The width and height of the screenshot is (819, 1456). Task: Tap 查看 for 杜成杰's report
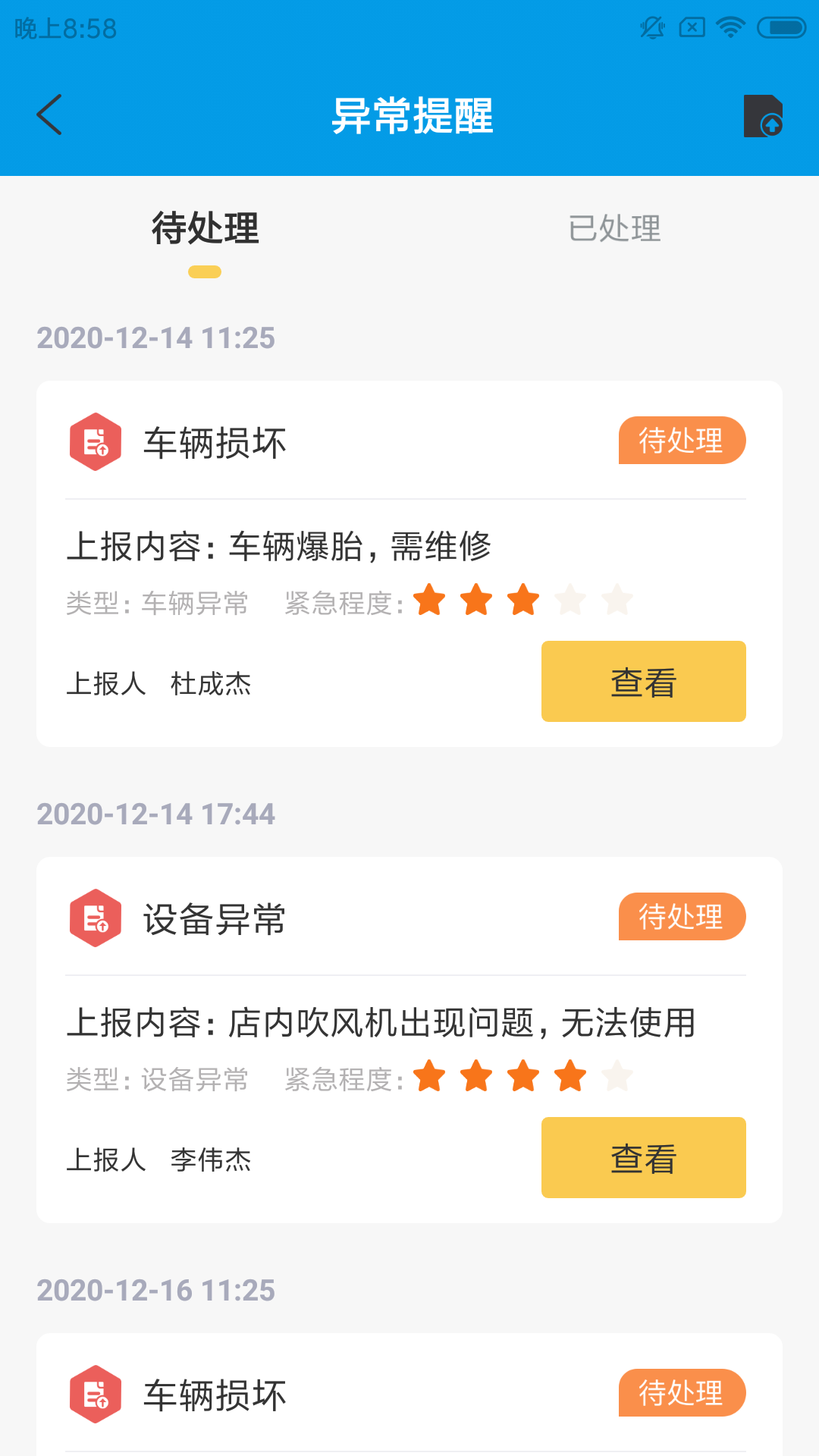tap(643, 682)
